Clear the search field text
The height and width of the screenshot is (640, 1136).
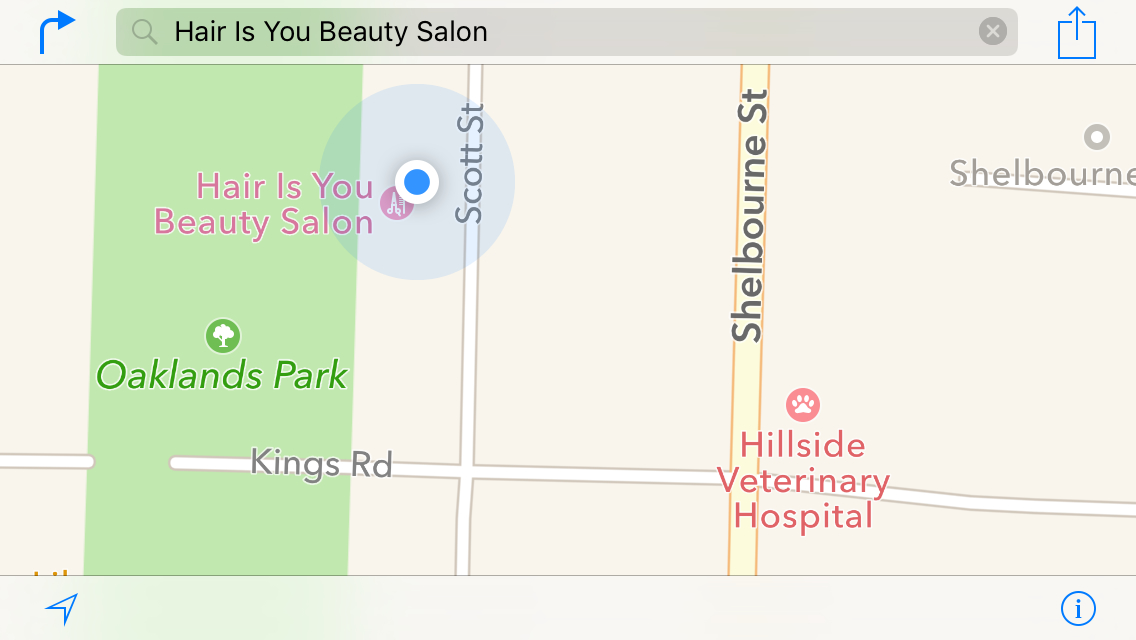pos(992,32)
